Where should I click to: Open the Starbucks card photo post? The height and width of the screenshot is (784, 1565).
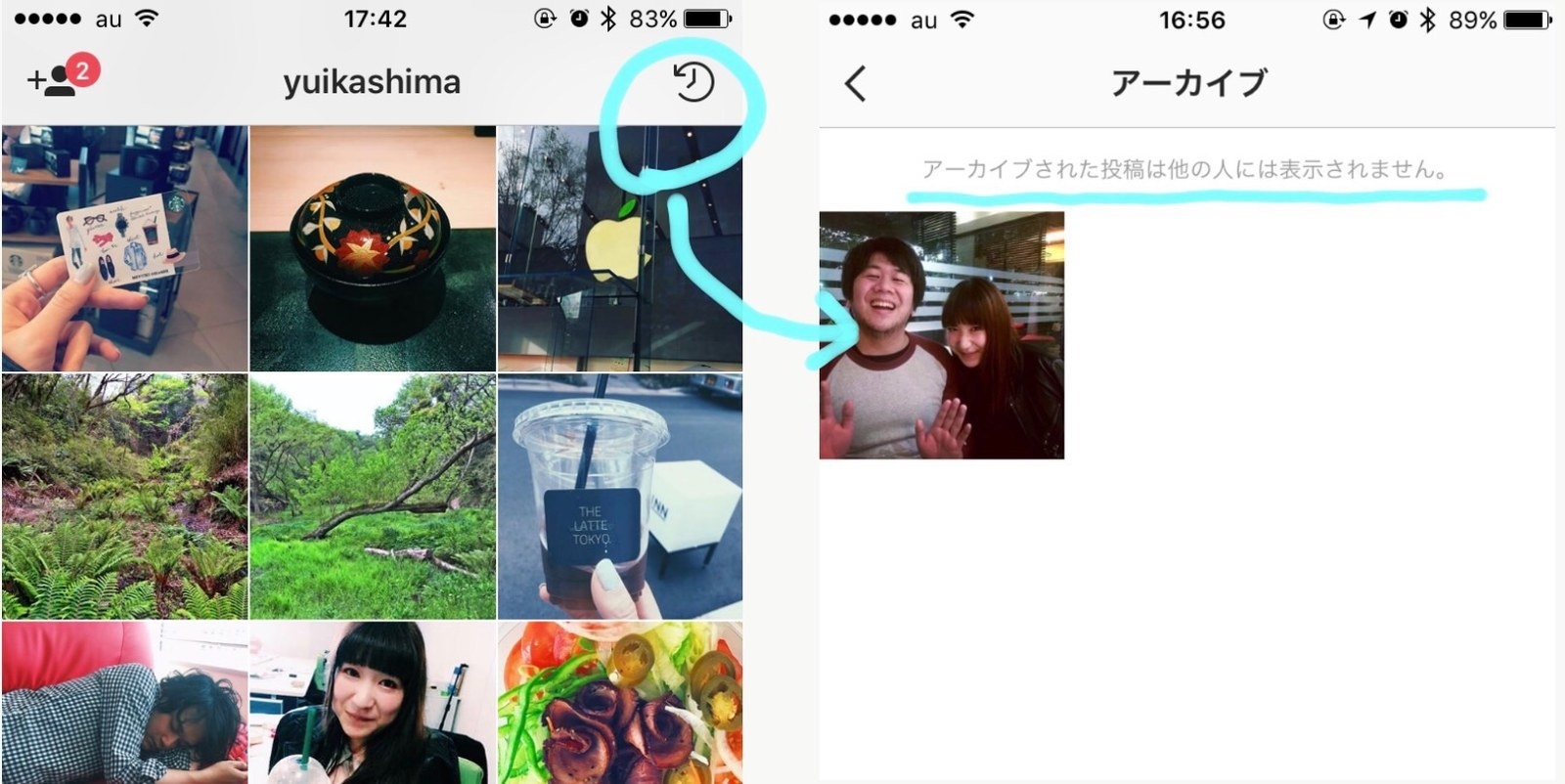click(x=124, y=248)
